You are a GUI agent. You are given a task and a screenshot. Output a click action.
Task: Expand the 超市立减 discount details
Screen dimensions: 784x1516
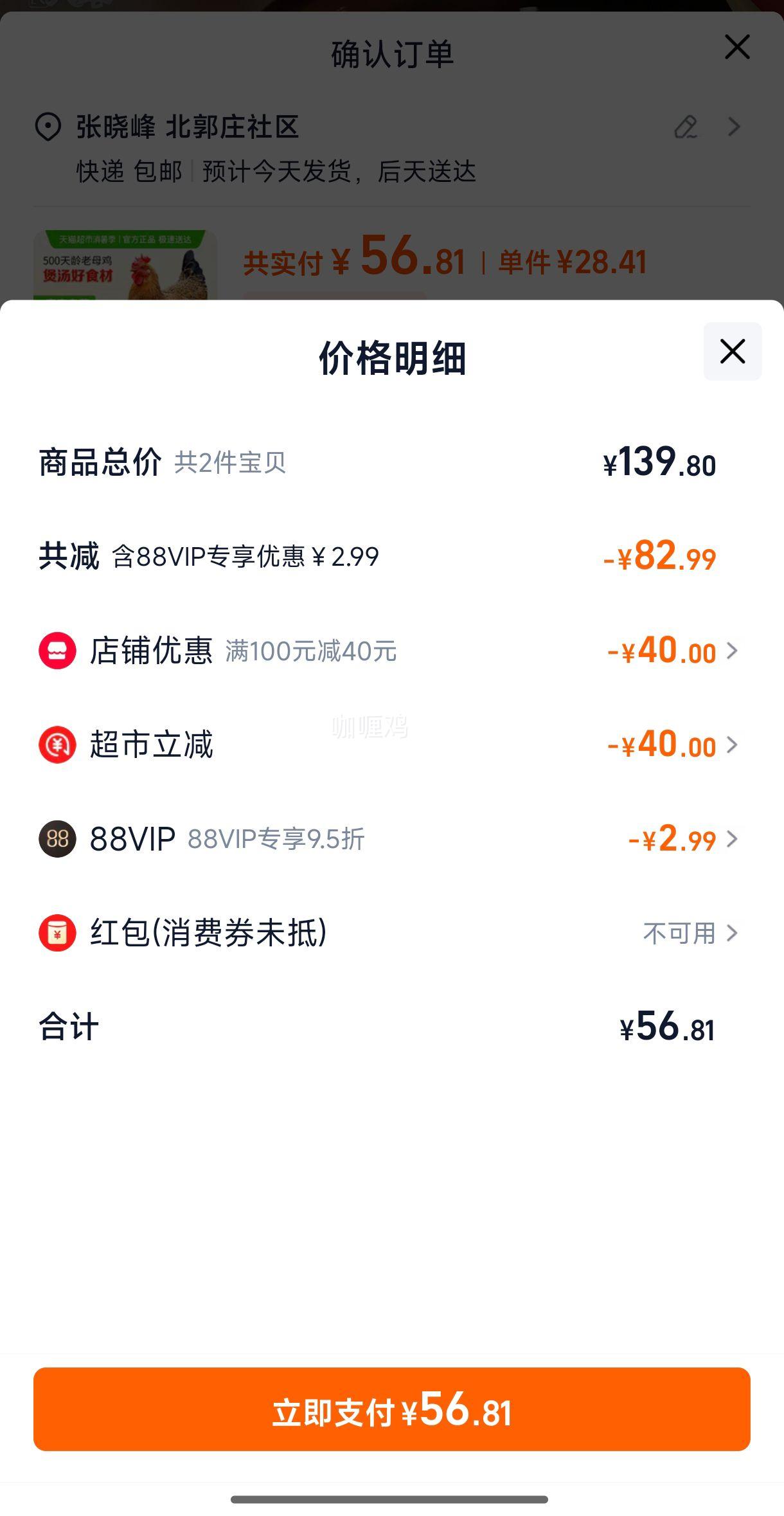pyautogui.click(x=731, y=745)
